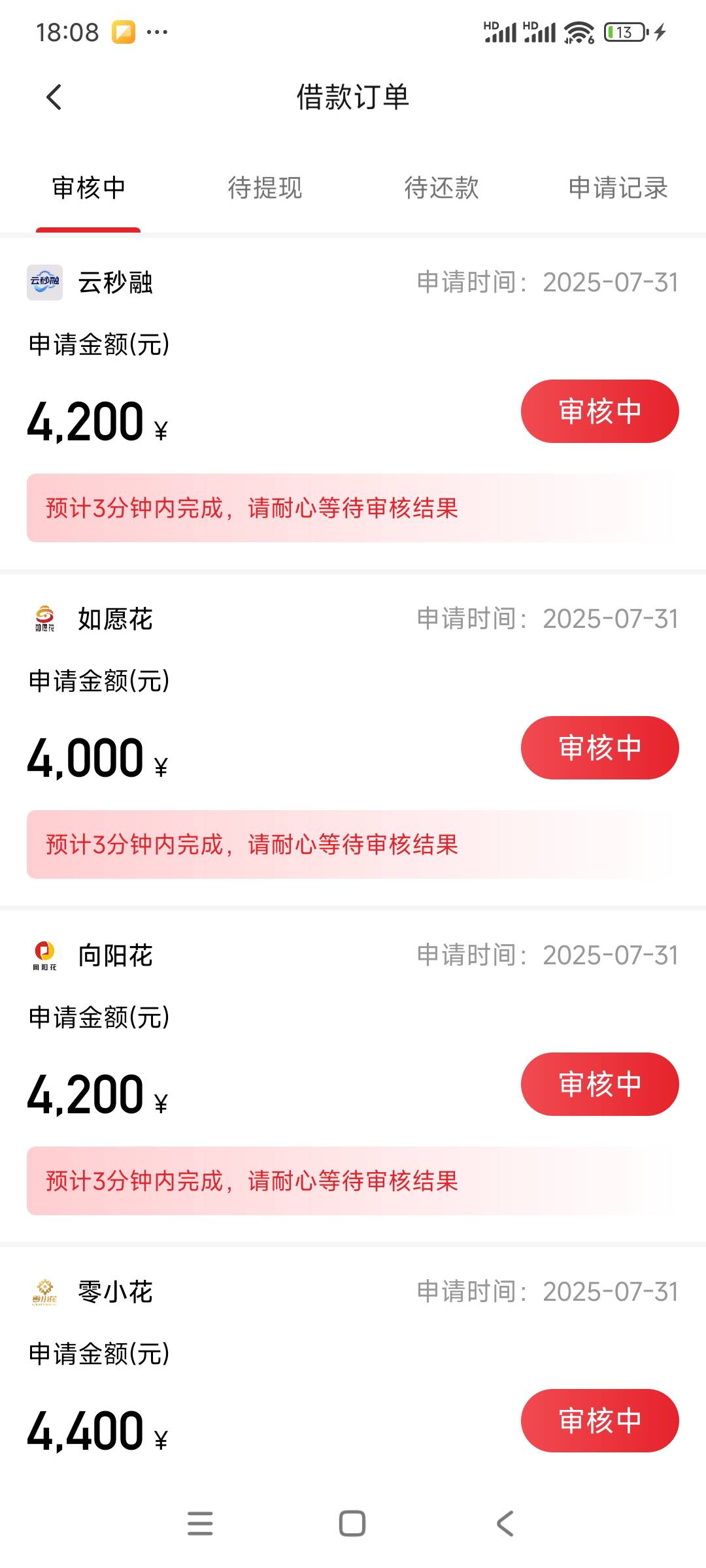Tap the 审核中 button for 如愿花

tap(599, 747)
